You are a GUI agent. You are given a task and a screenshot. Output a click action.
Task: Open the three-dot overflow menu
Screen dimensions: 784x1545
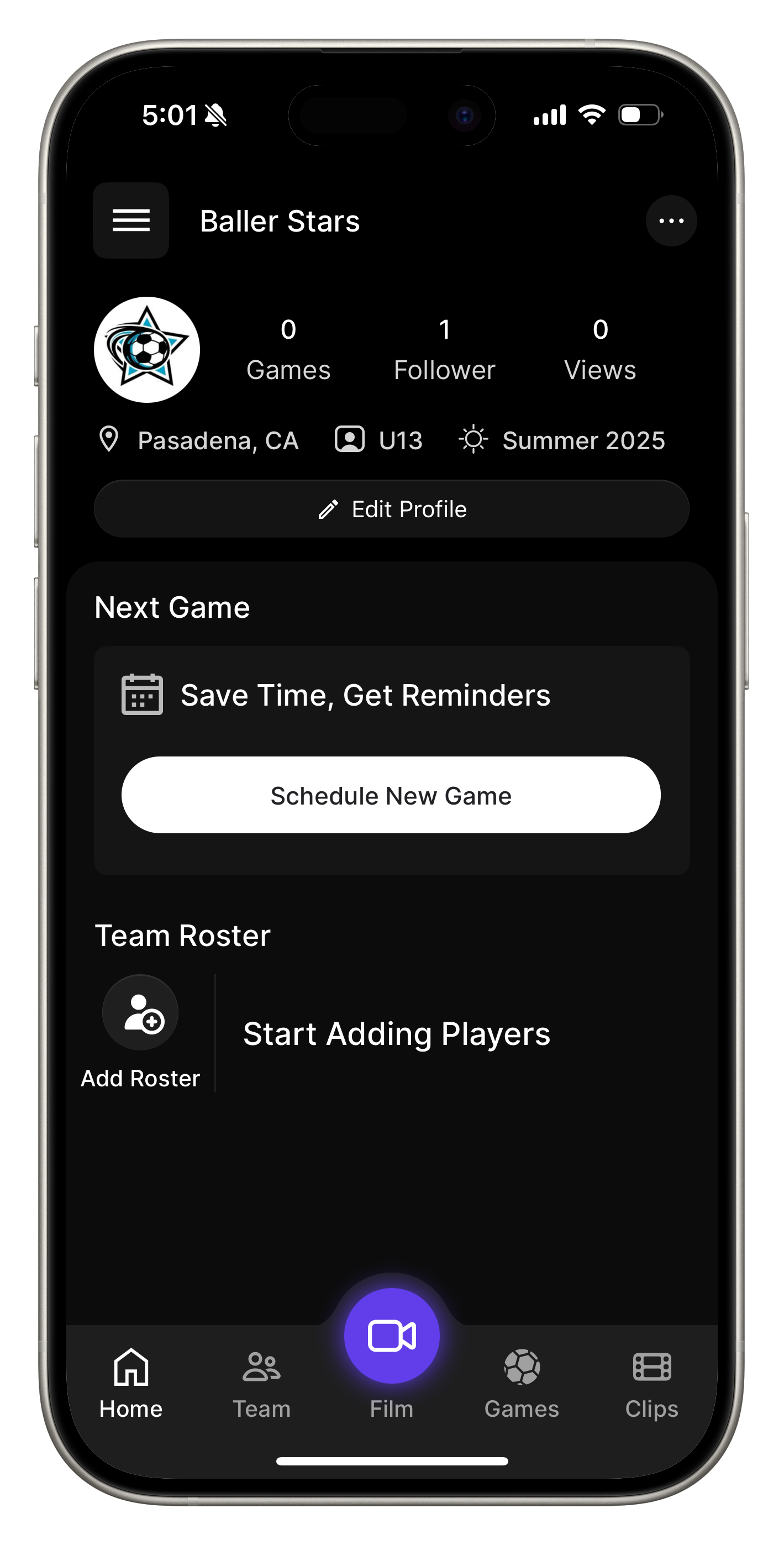click(x=671, y=220)
